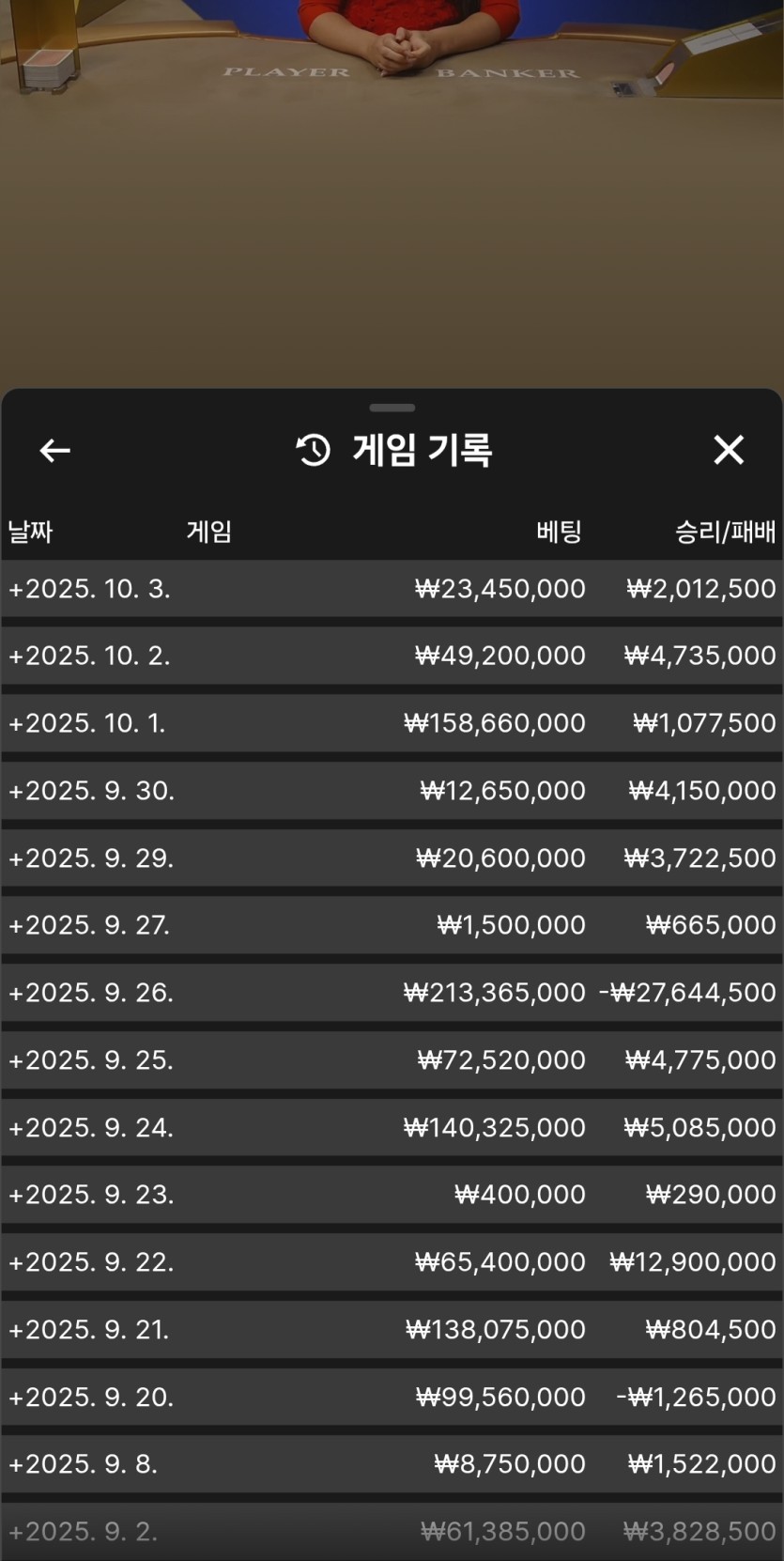Expand the 2025. 9. 24. history row

coord(91,1127)
